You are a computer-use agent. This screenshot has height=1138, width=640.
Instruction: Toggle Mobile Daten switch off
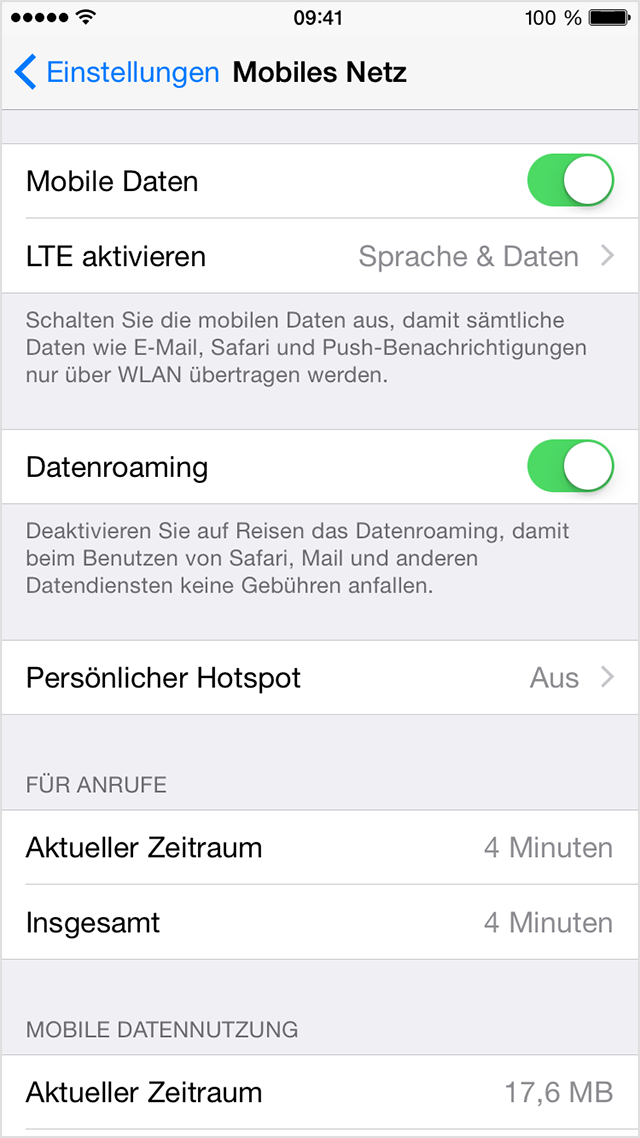pos(570,181)
